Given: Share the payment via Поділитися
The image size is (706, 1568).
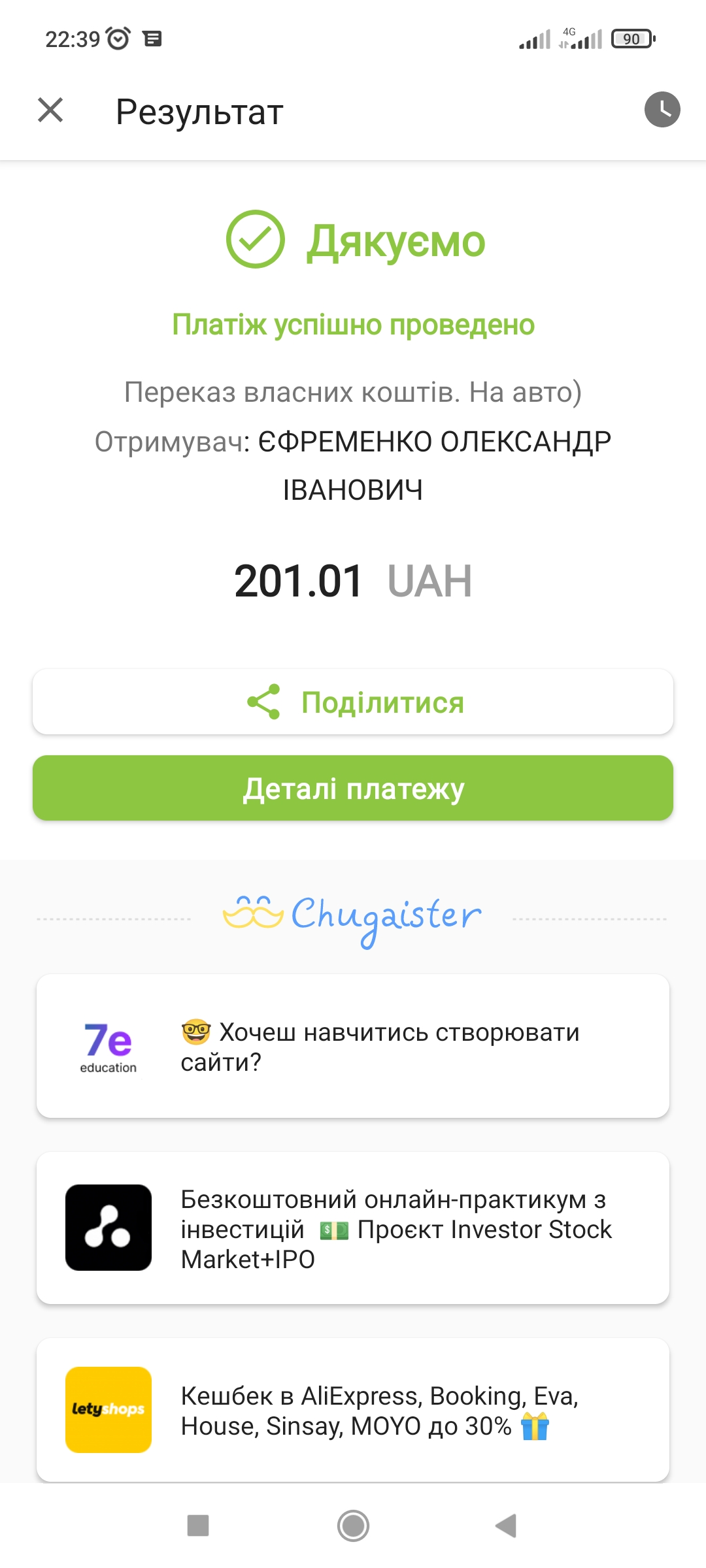Looking at the screenshot, I should coord(353,702).
